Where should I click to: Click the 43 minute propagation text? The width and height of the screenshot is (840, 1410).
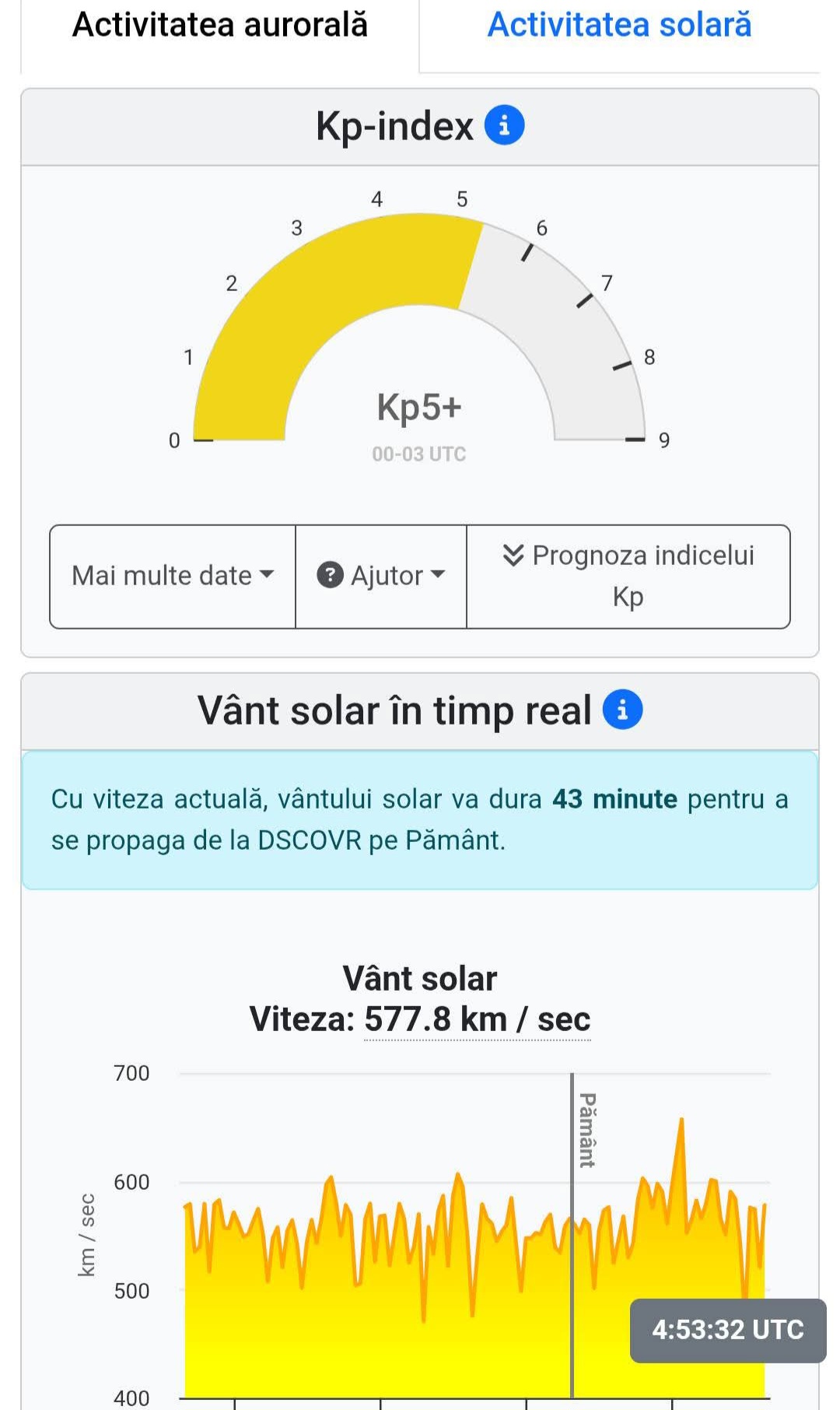click(614, 798)
